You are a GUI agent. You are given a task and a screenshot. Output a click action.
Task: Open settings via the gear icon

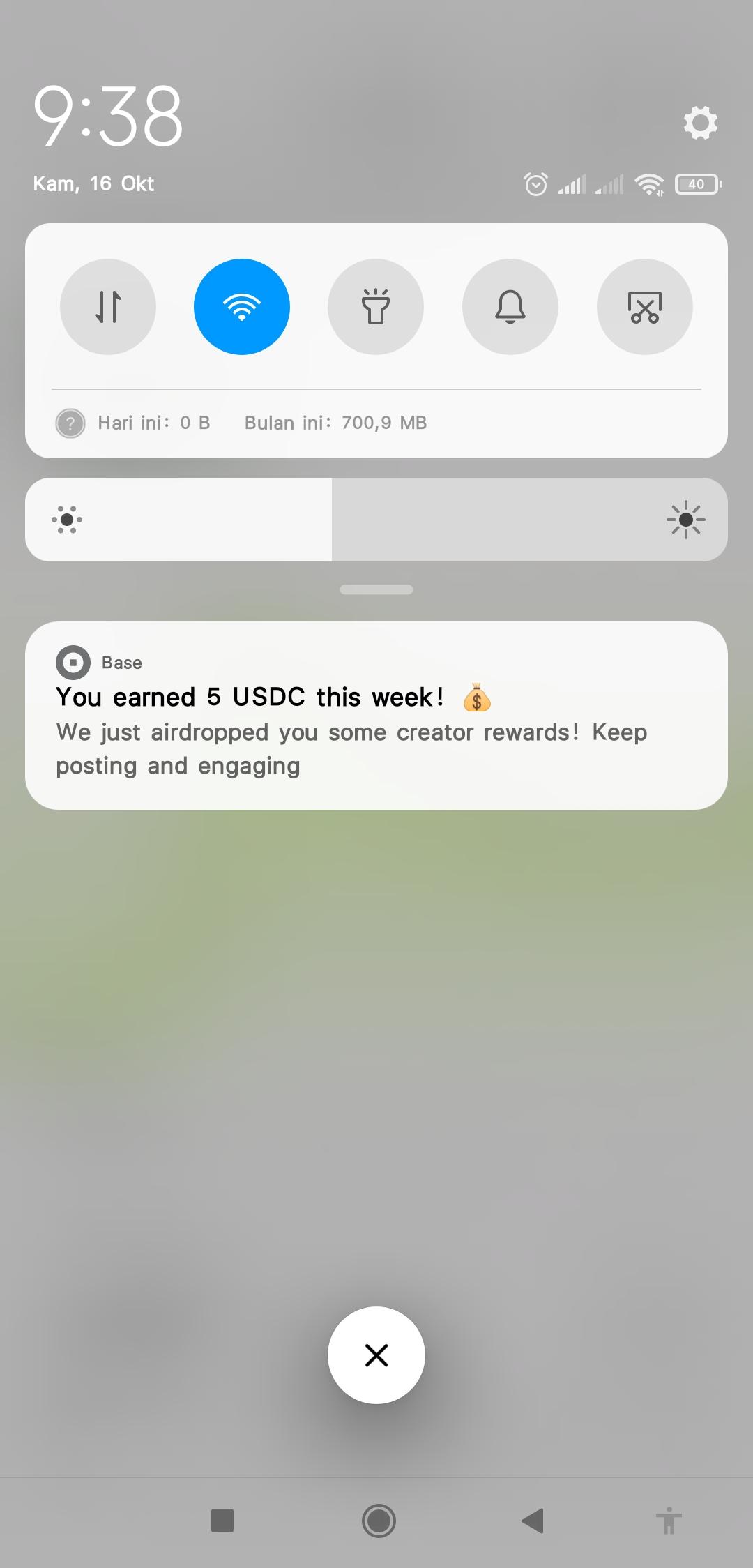pyautogui.click(x=700, y=123)
